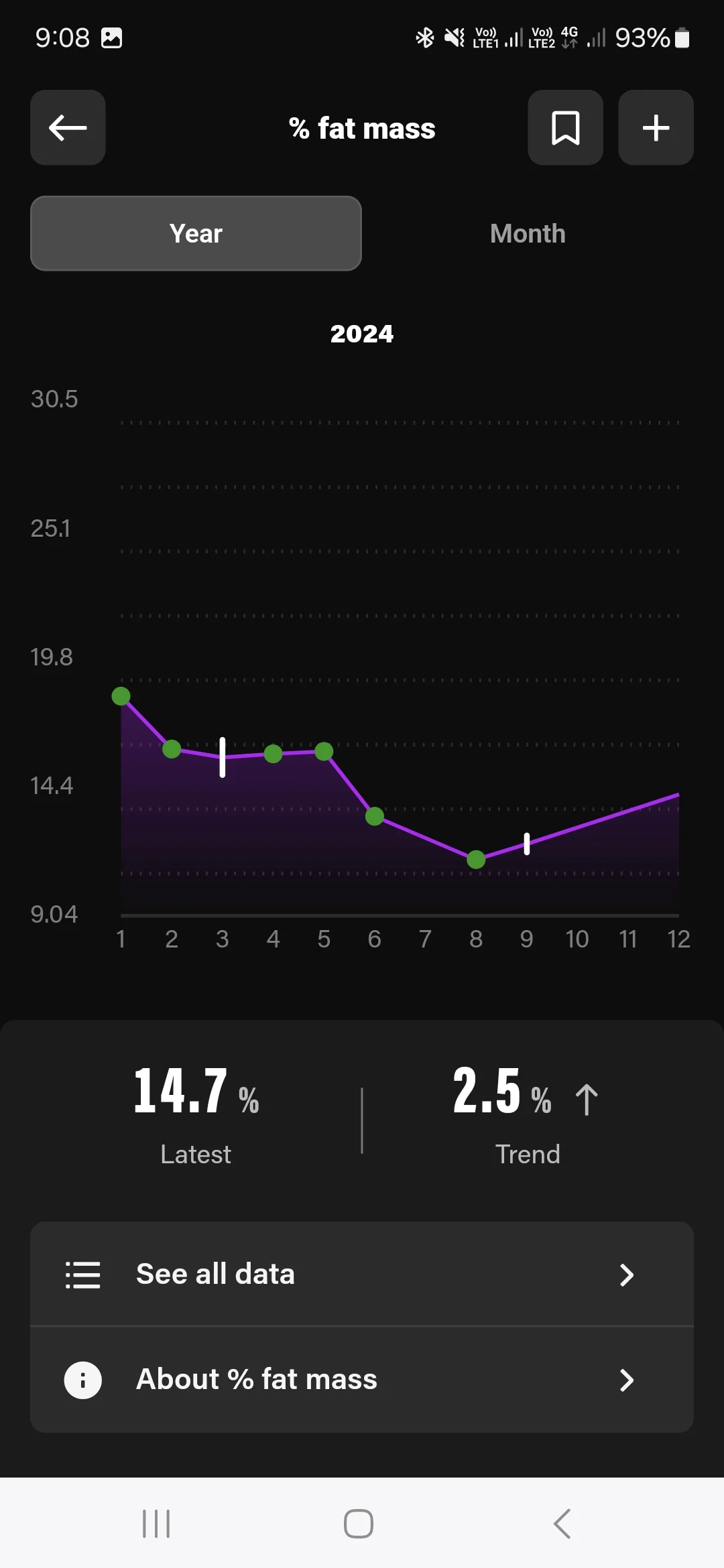Screen dimensions: 724x1568
Task: Select the Year view tab
Action: click(196, 233)
